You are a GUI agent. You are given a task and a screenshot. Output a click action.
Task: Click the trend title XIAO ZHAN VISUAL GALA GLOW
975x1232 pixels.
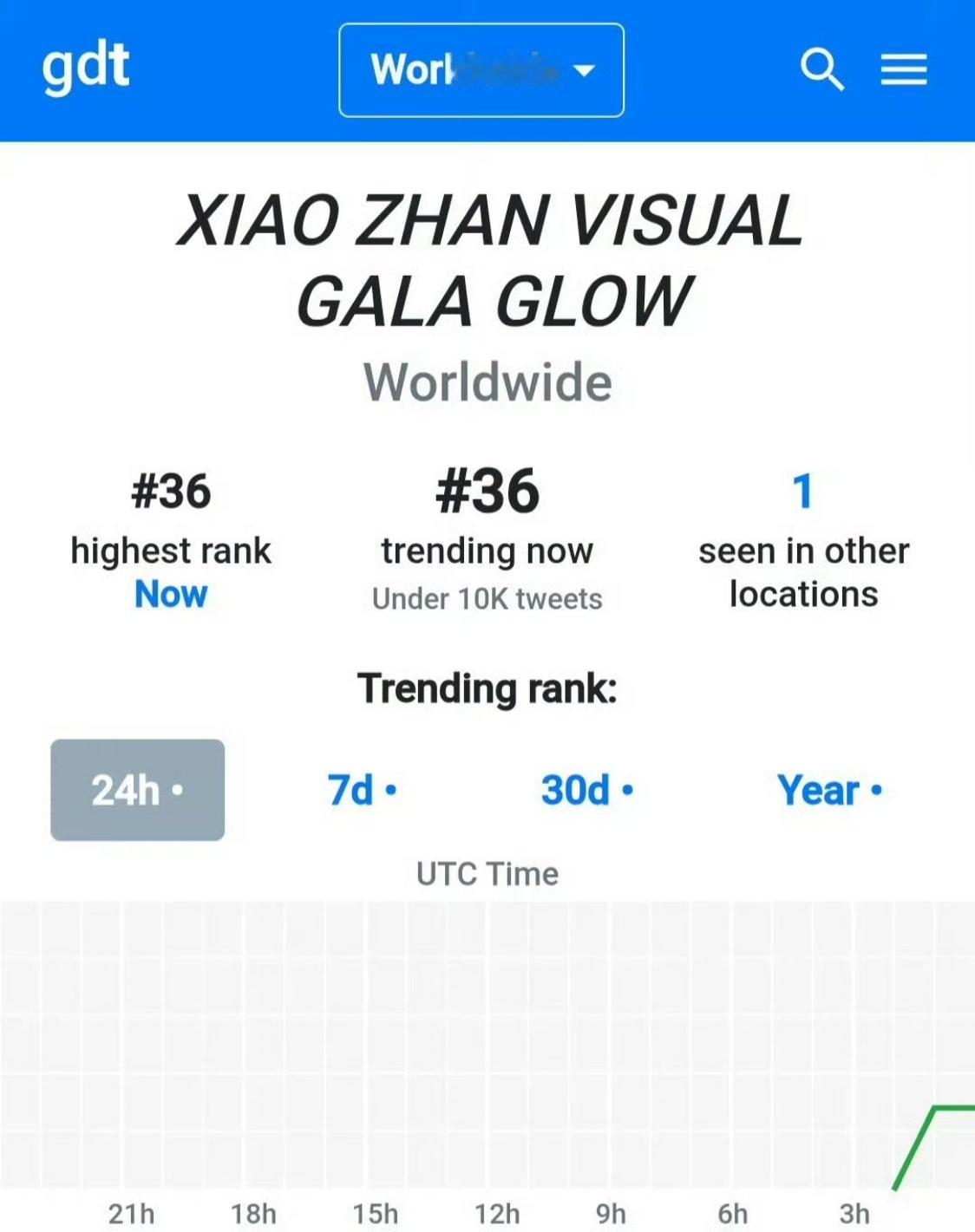click(487, 260)
